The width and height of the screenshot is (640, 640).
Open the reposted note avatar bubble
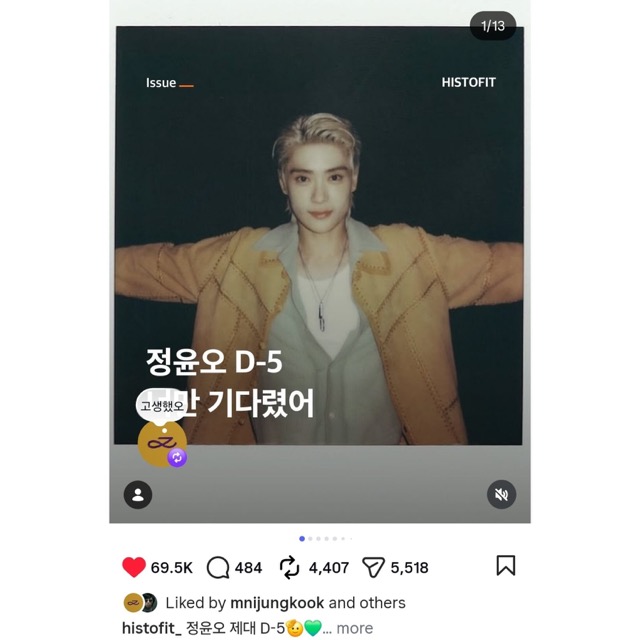(x=161, y=441)
